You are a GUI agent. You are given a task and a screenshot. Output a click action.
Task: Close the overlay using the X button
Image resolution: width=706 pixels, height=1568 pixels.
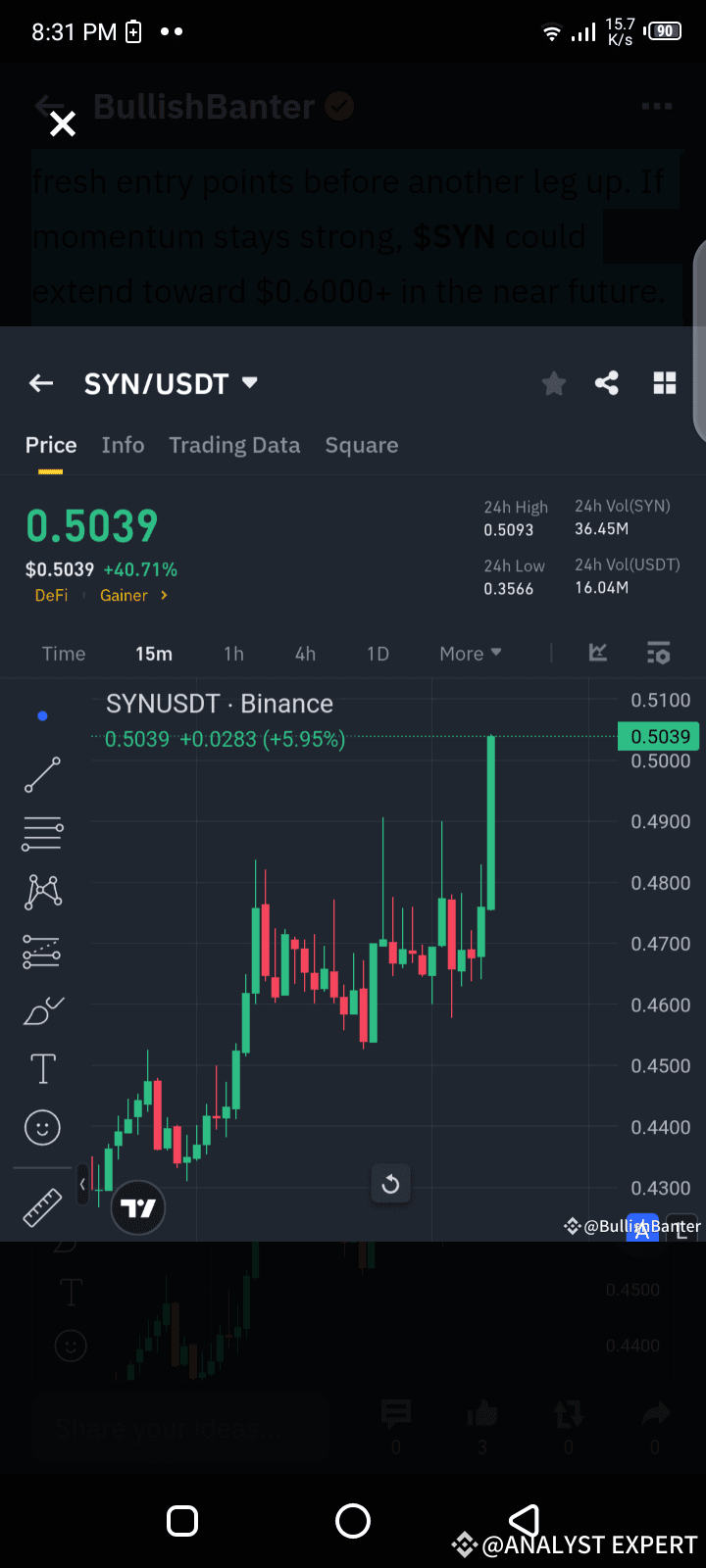(63, 124)
